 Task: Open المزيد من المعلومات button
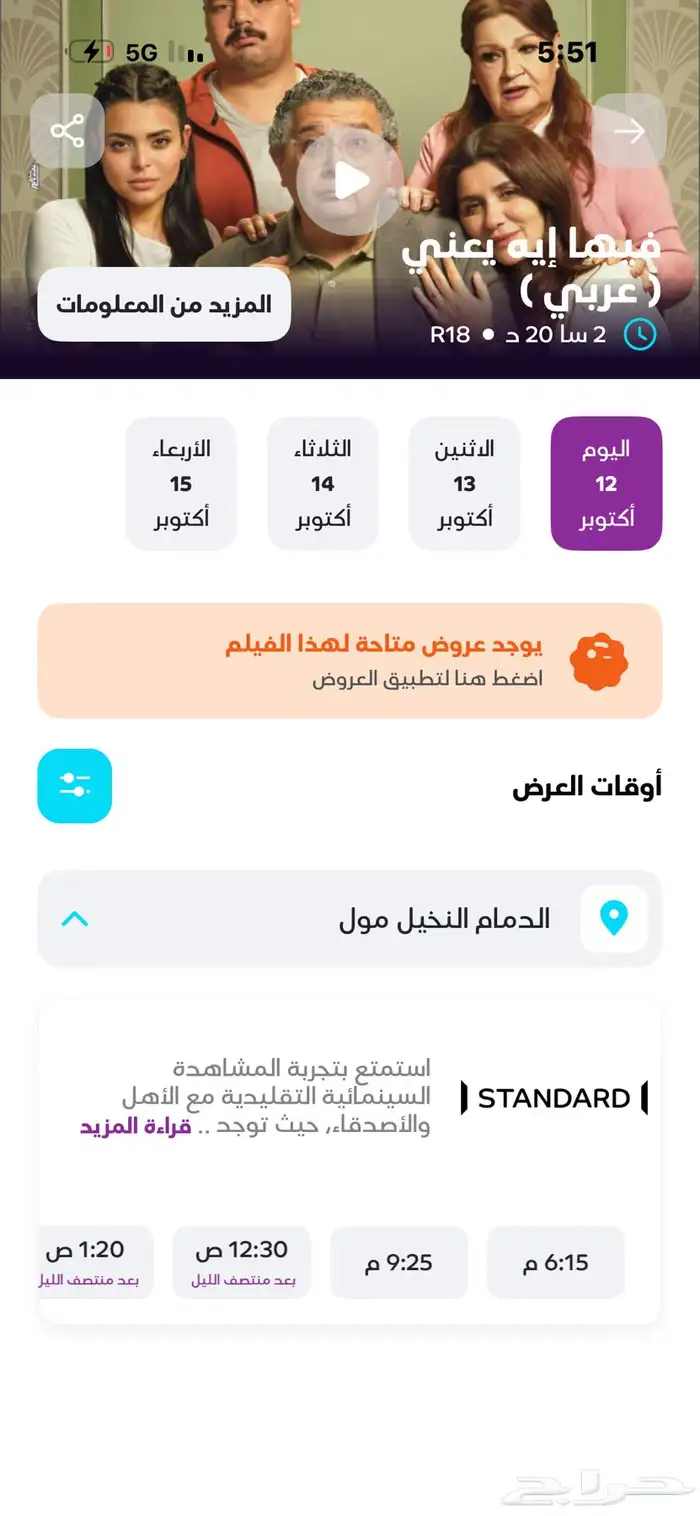164,304
